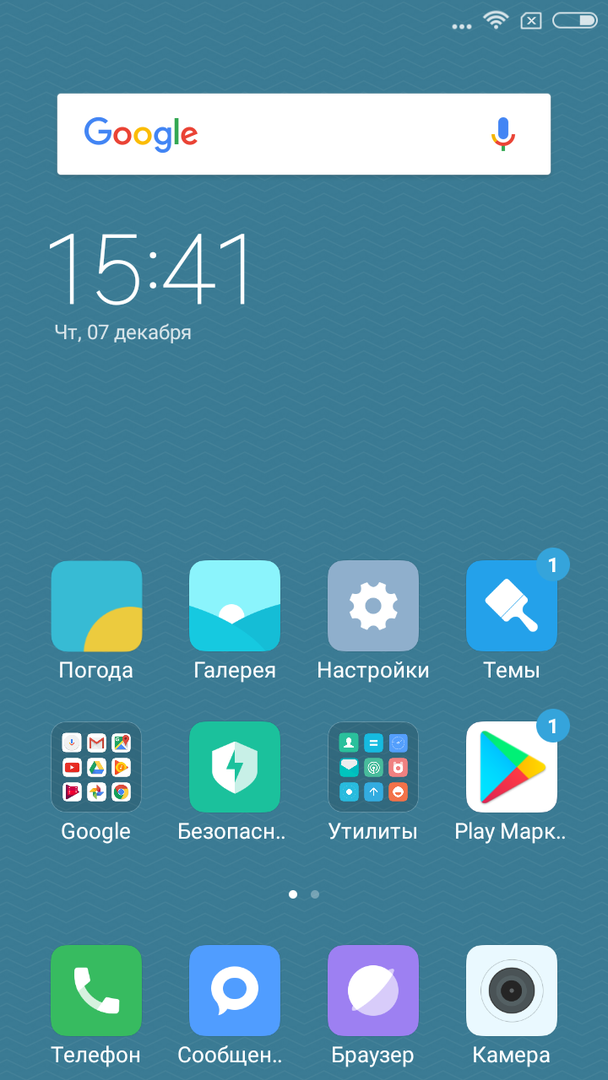Open Сообщения messaging app
Viewport: 608px width, 1080px height.
coord(234,990)
